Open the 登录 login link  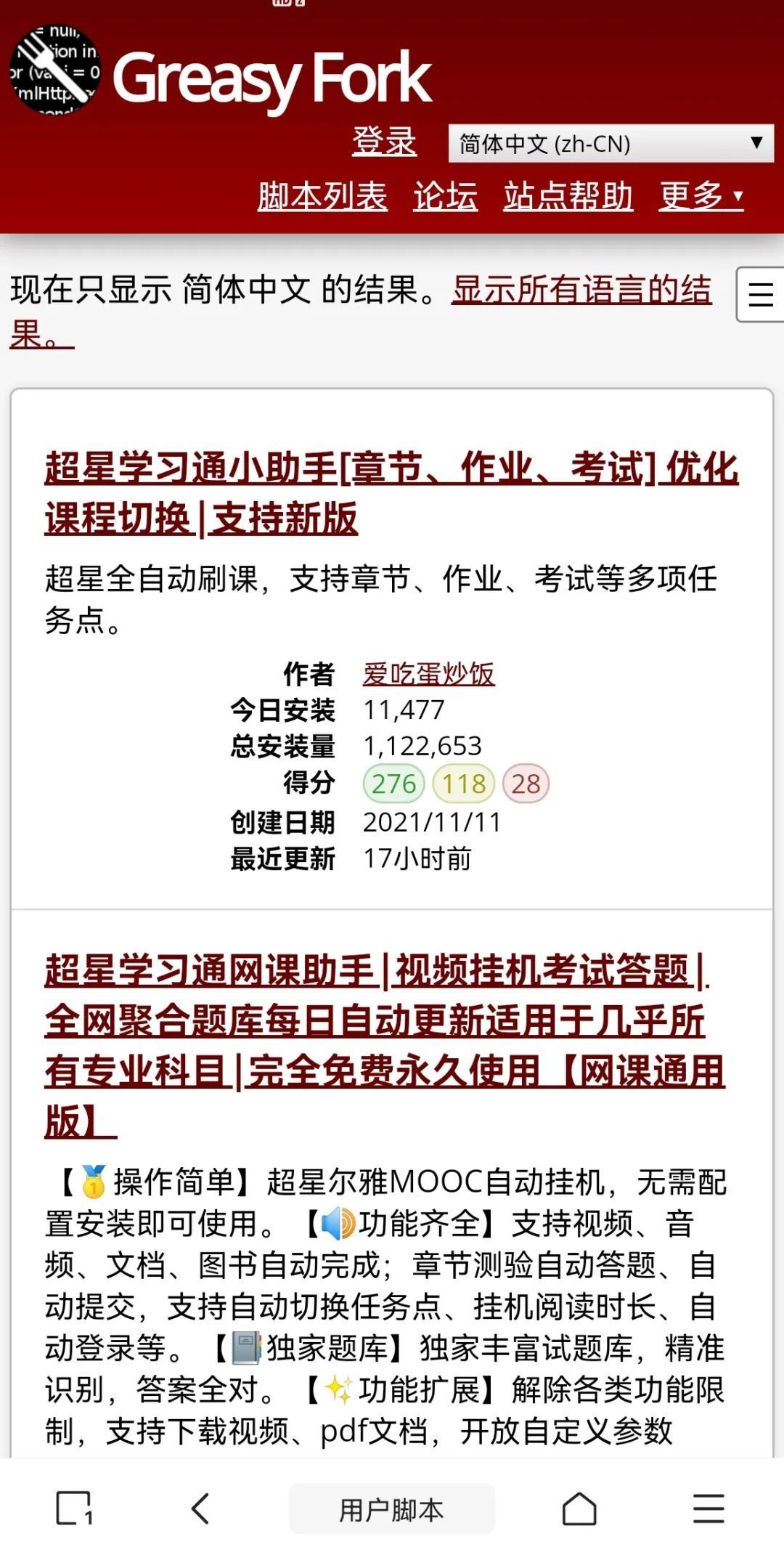[384, 142]
